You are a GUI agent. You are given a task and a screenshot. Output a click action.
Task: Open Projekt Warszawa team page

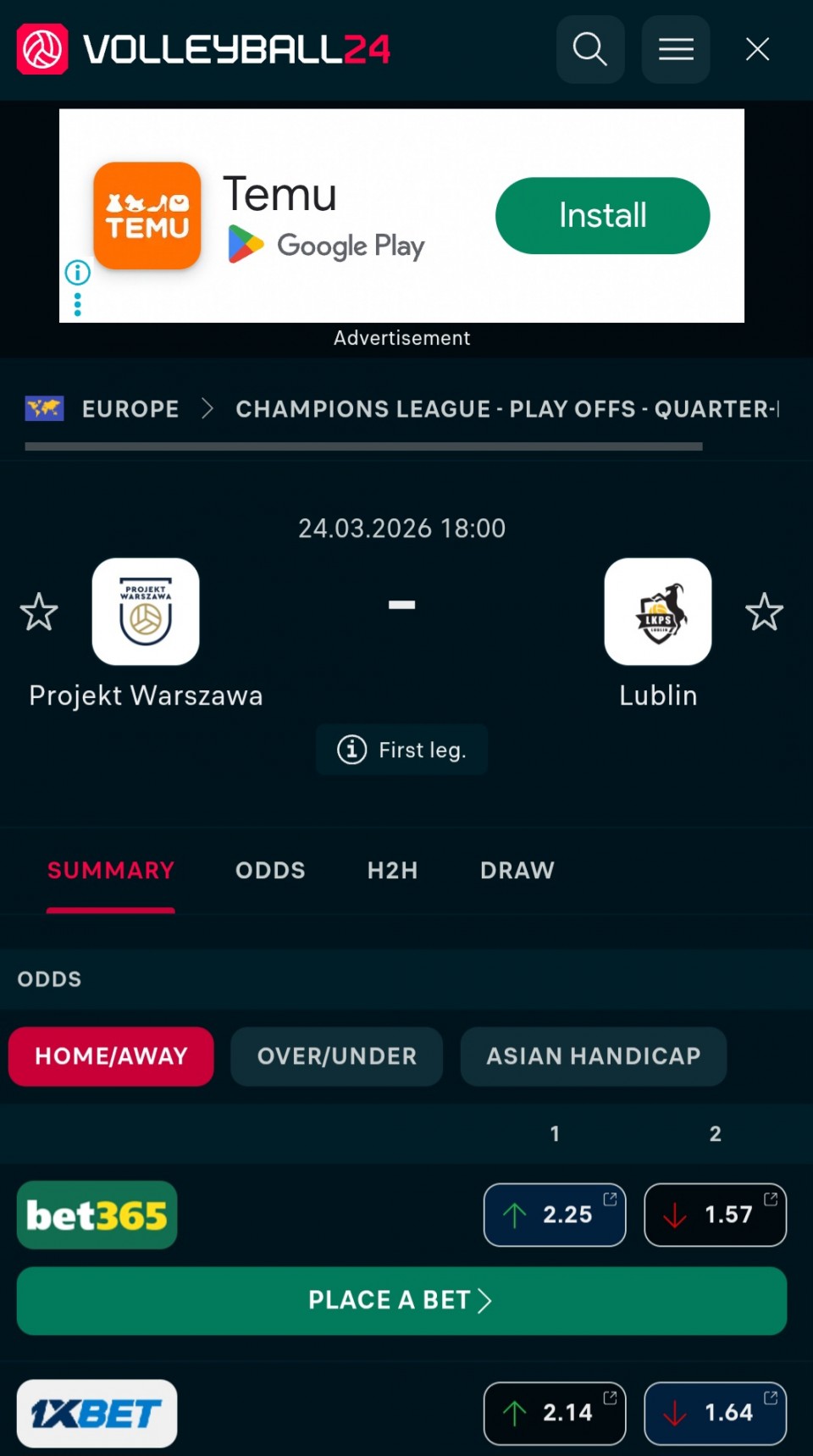(146, 612)
